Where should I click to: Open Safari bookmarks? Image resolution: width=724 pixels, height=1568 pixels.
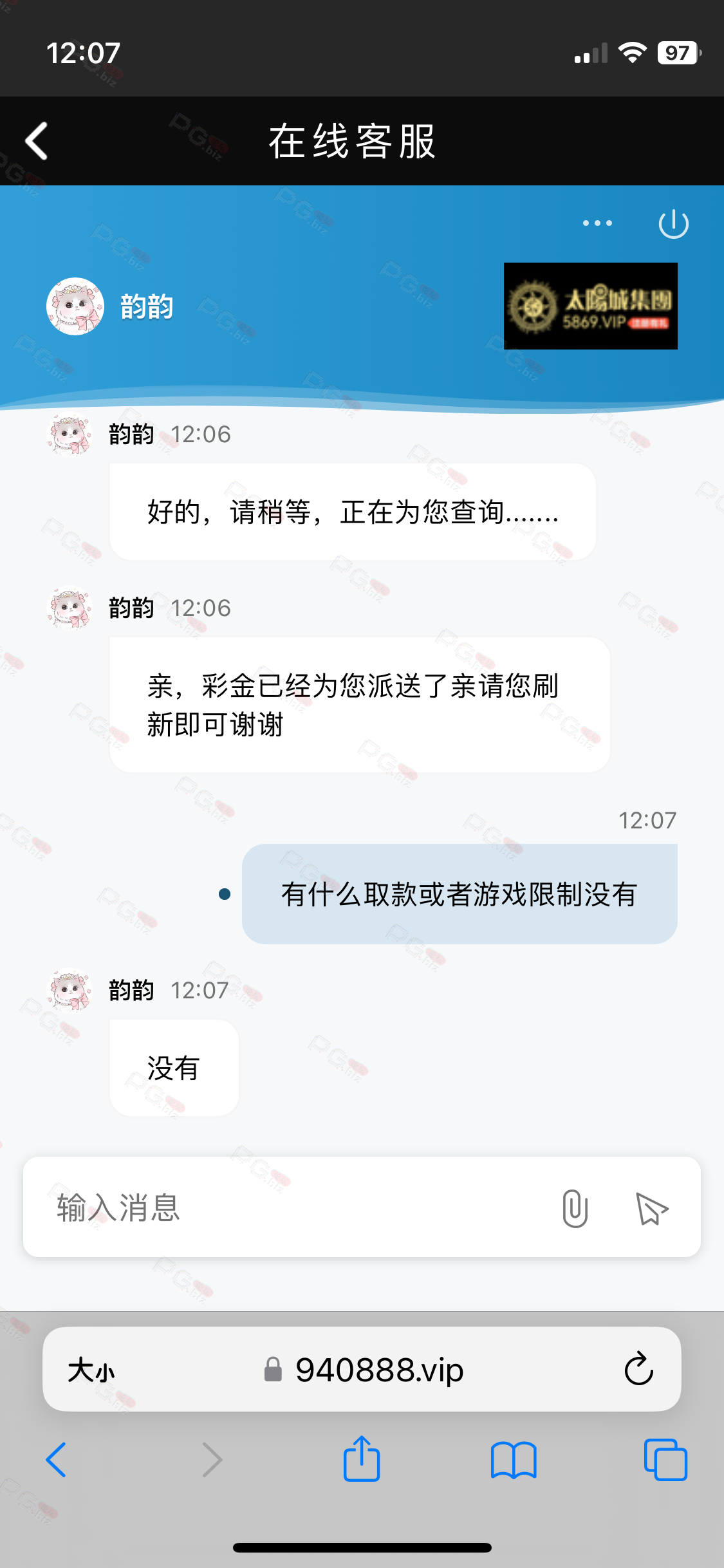click(513, 1459)
